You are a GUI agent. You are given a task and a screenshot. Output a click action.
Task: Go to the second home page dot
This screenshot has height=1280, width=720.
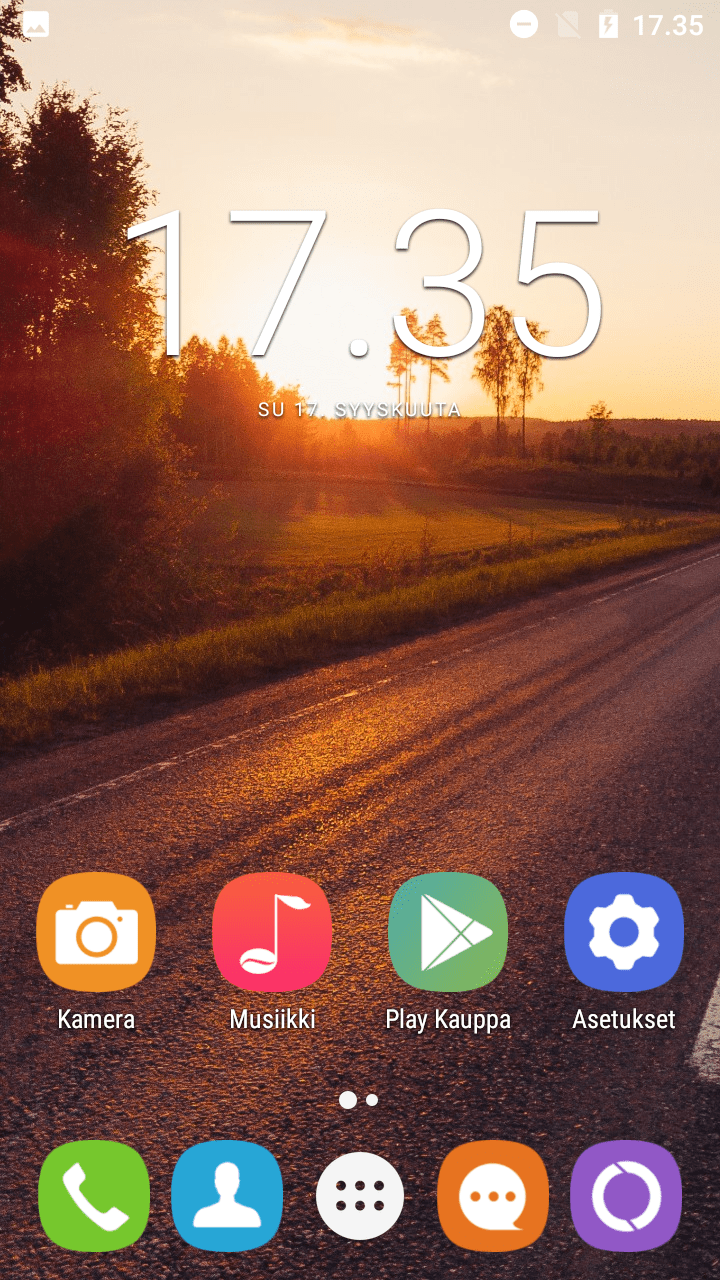(372, 1100)
